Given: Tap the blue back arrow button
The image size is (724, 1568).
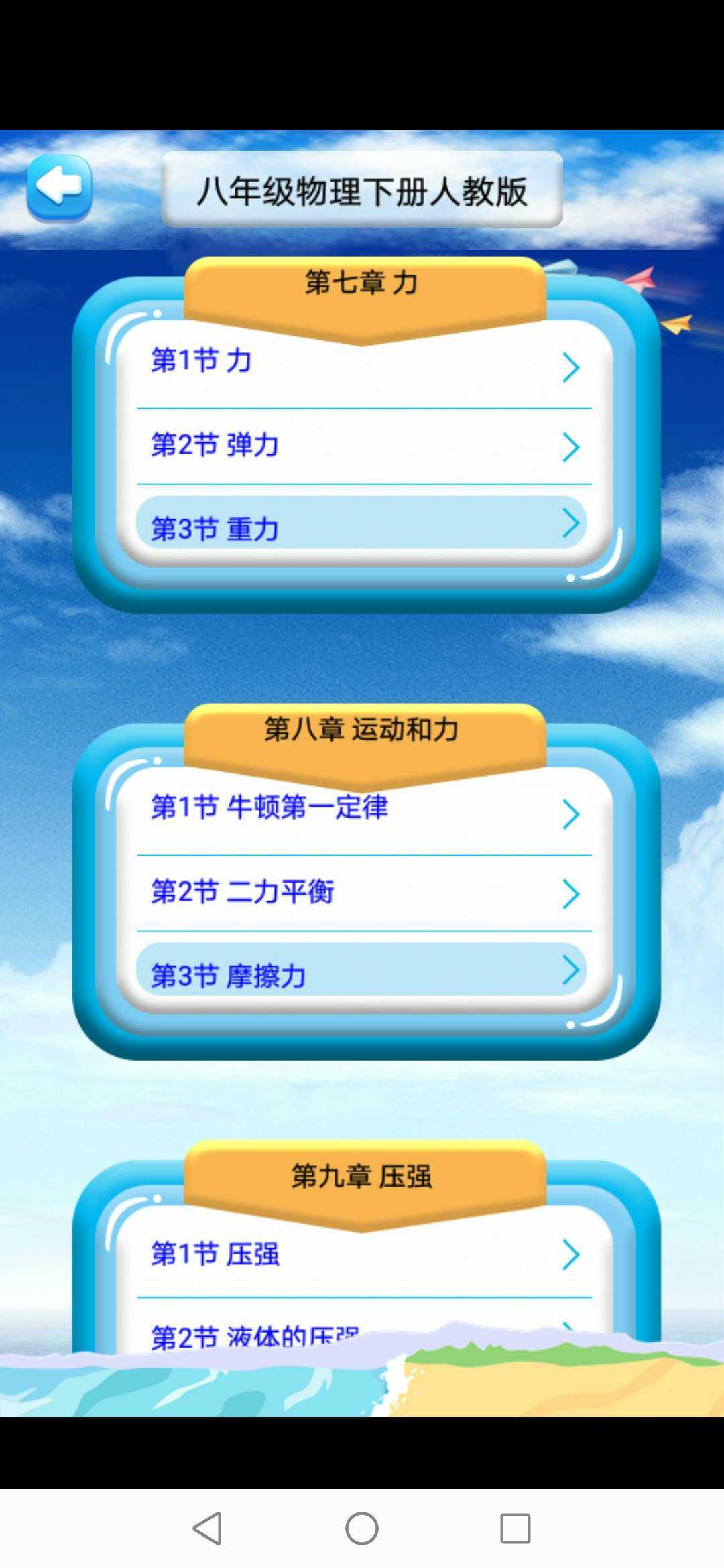Looking at the screenshot, I should point(59,188).
